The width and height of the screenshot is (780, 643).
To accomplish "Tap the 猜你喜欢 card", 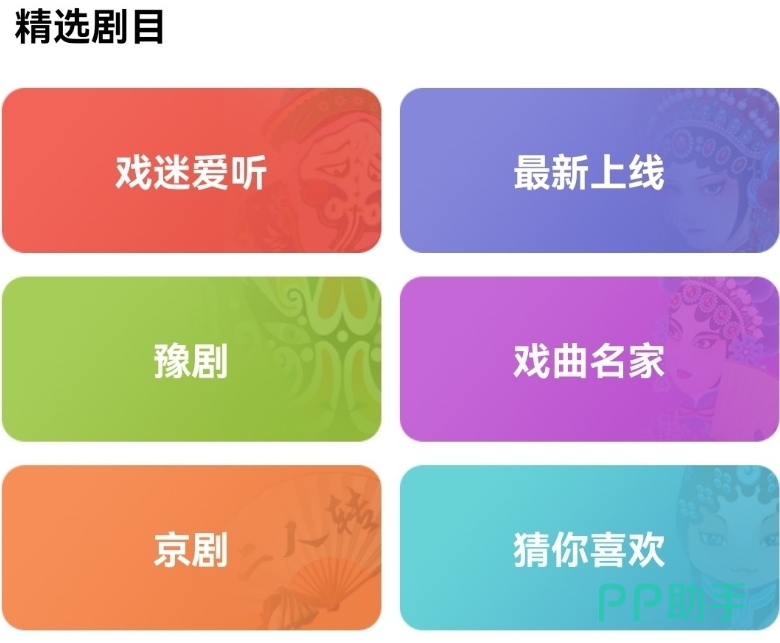I will [x=589, y=548].
